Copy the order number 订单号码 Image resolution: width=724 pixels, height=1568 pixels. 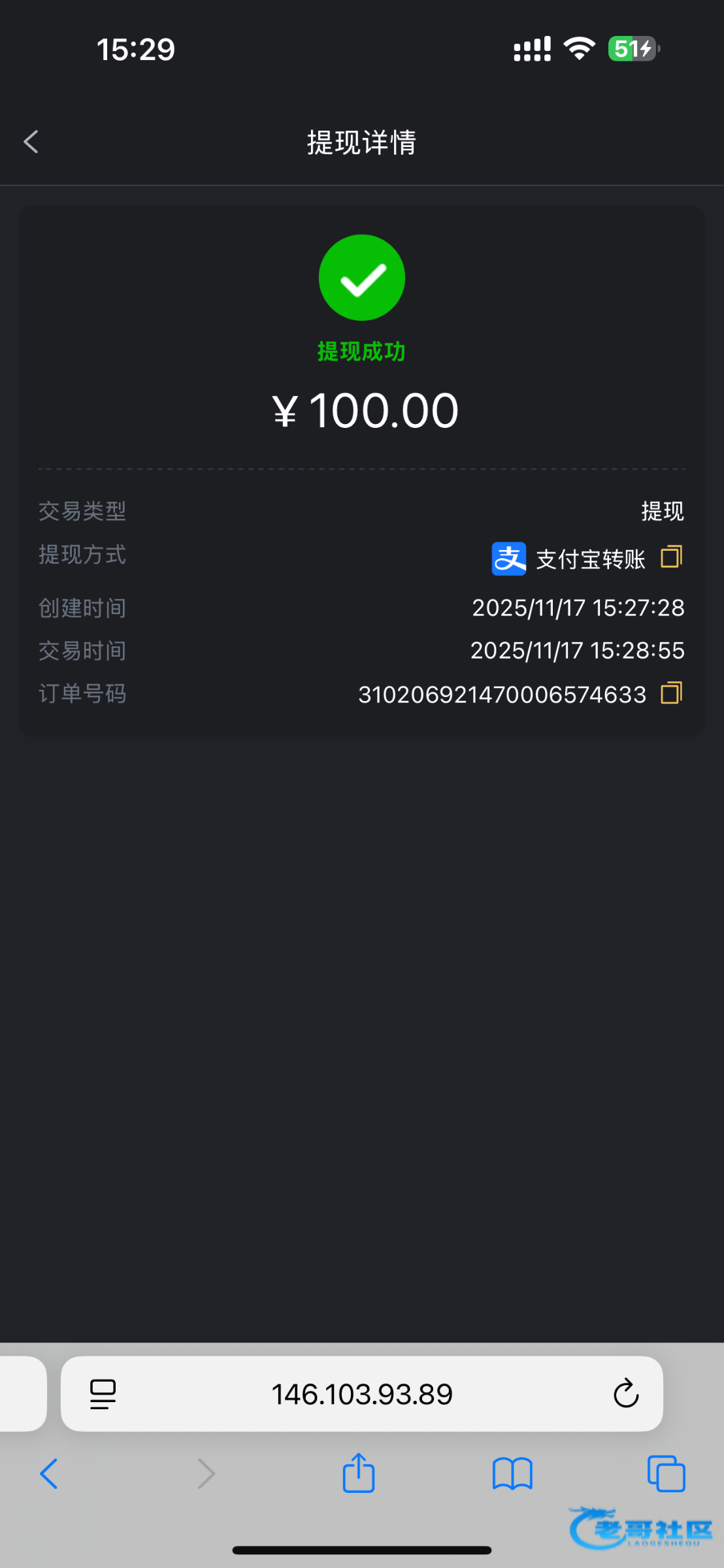(x=671, y=693)
